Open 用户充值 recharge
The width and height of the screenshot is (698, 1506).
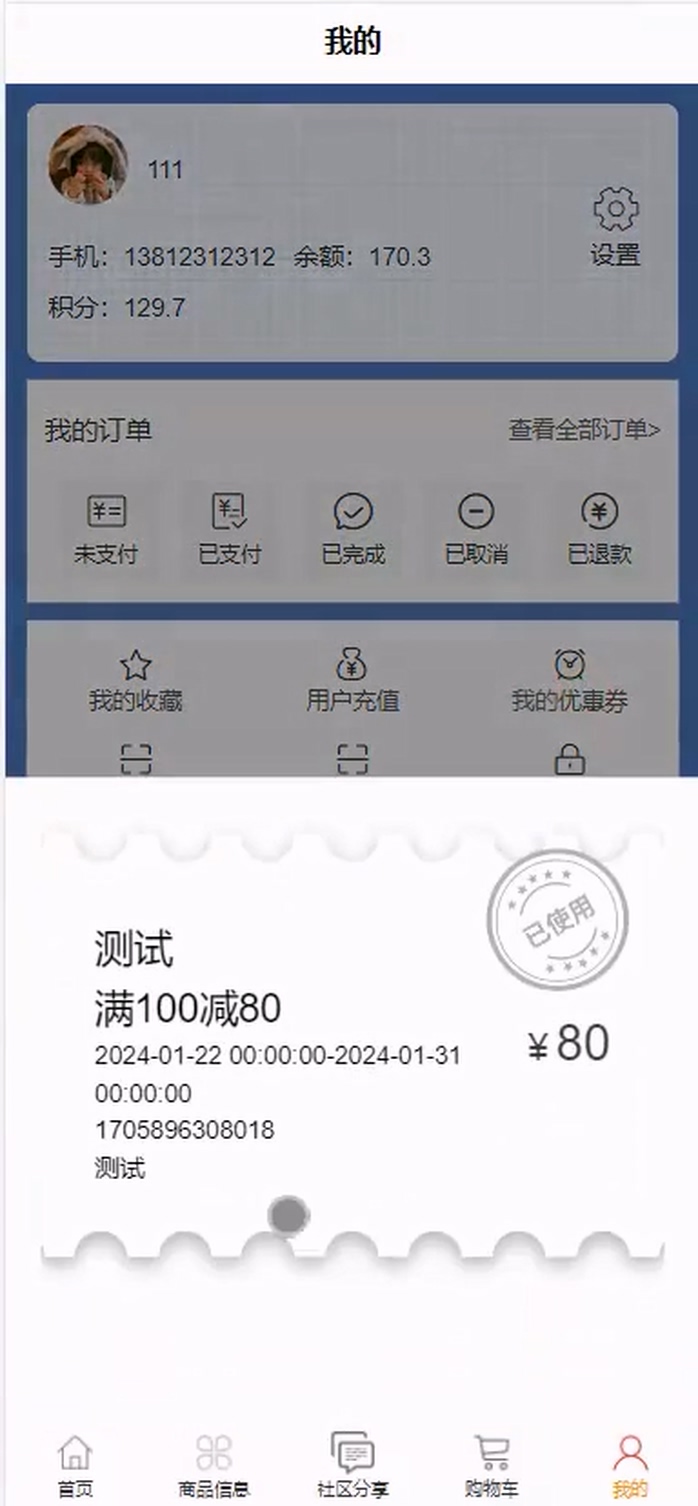click(352, 680)
